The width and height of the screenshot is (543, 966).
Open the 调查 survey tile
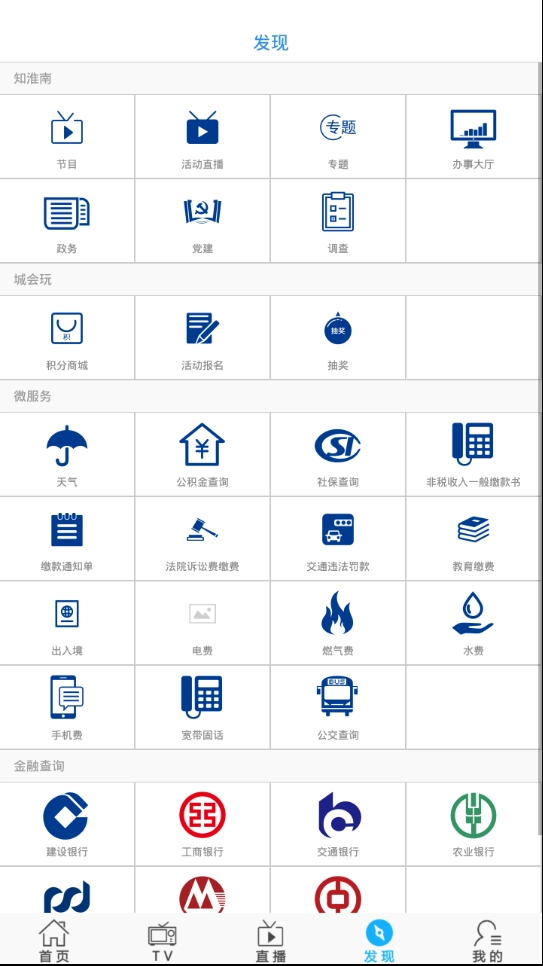tap(338, 221)
